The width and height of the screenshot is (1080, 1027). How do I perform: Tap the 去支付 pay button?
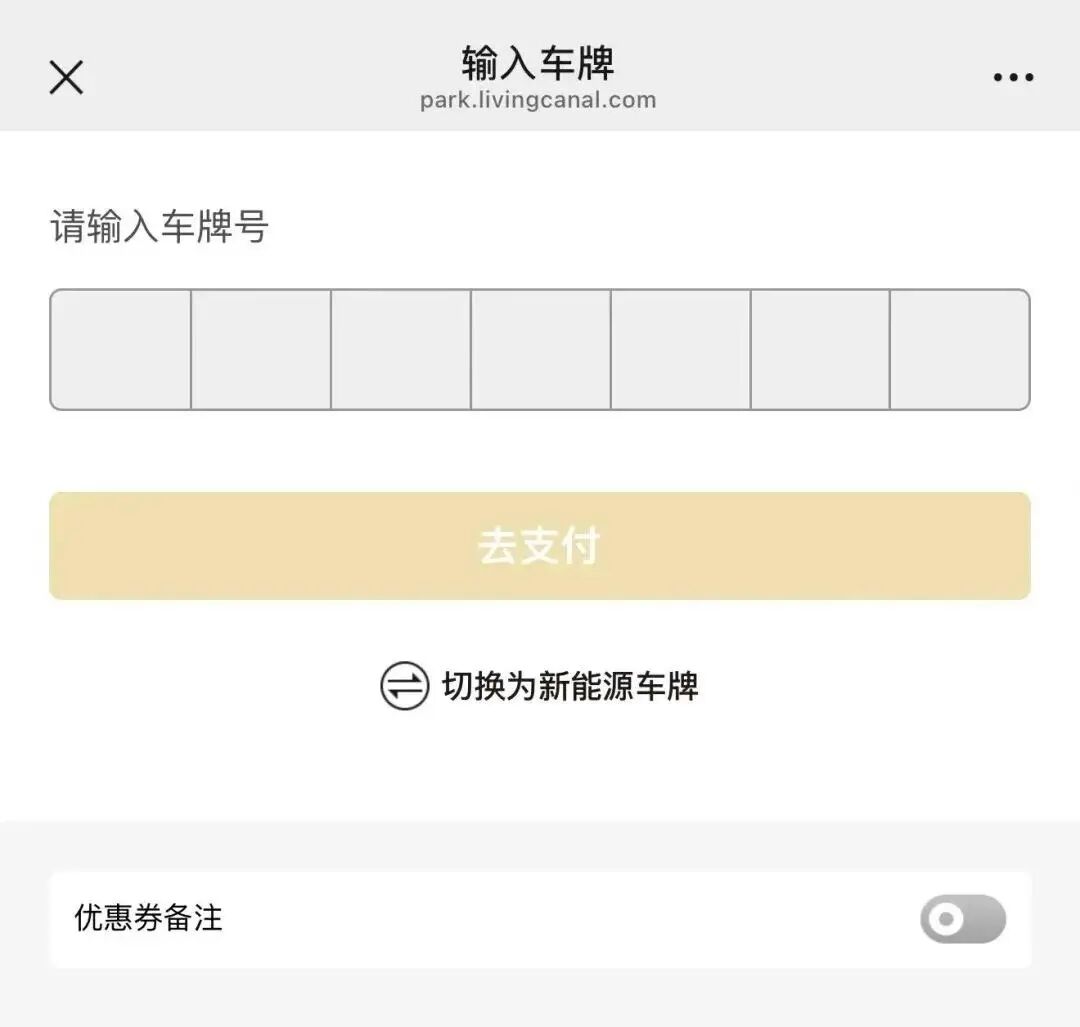tap(540, 546)
